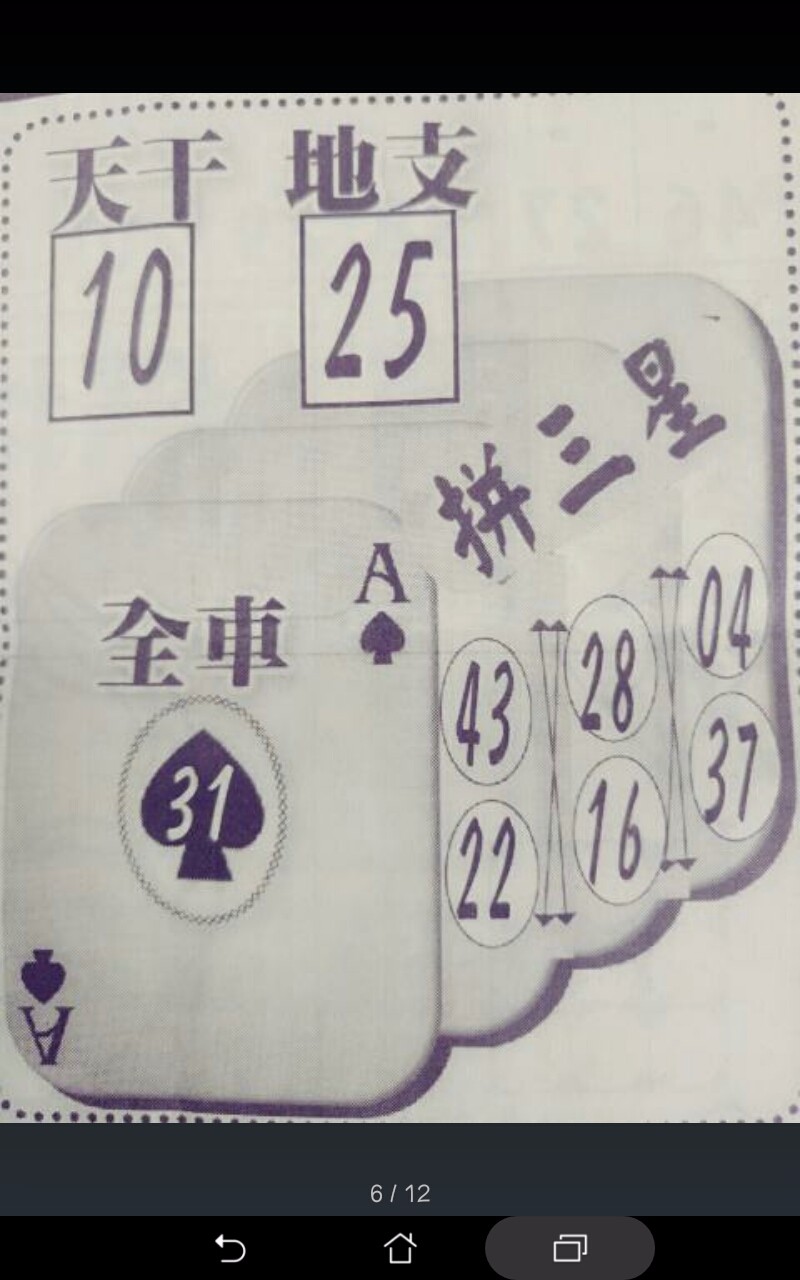Open the recent apps overview
Screen dimensions: 800x1280
[x=570, y=1248]
